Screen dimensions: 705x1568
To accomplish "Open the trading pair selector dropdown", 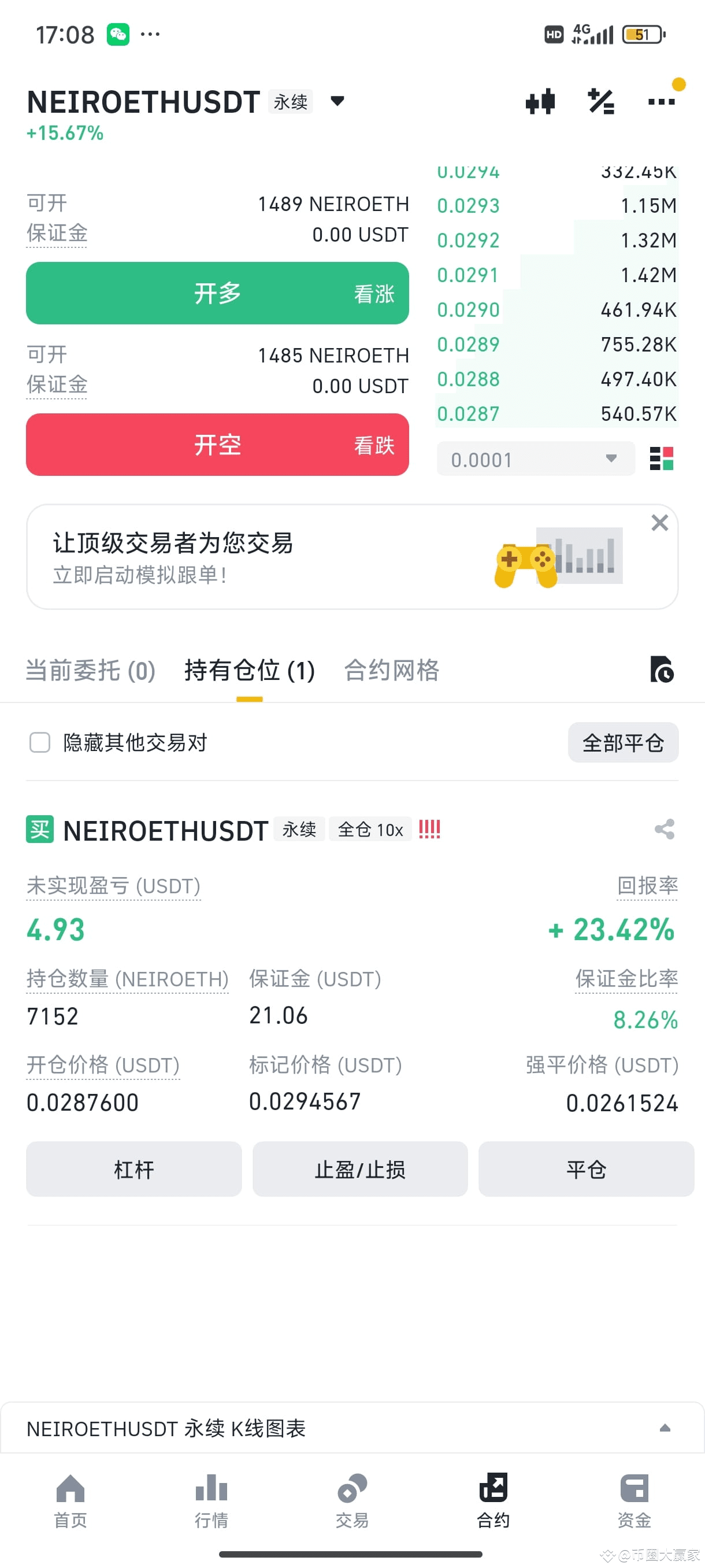I will click(x=337, y=102).
